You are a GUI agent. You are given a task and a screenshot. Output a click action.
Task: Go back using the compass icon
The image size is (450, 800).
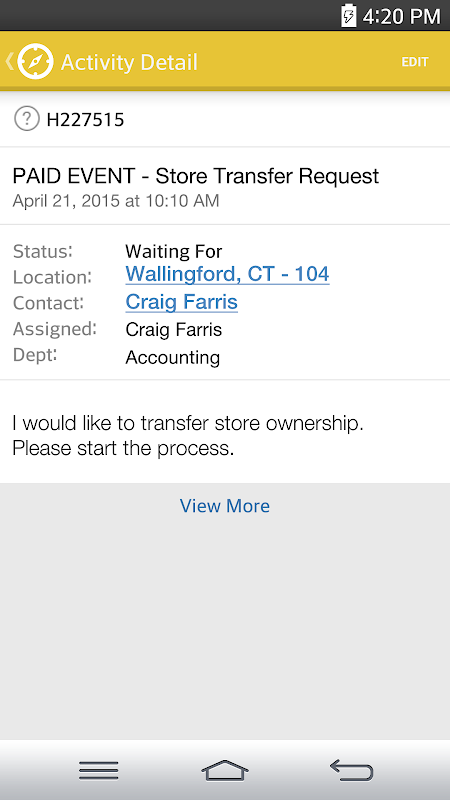pos(35,62)
